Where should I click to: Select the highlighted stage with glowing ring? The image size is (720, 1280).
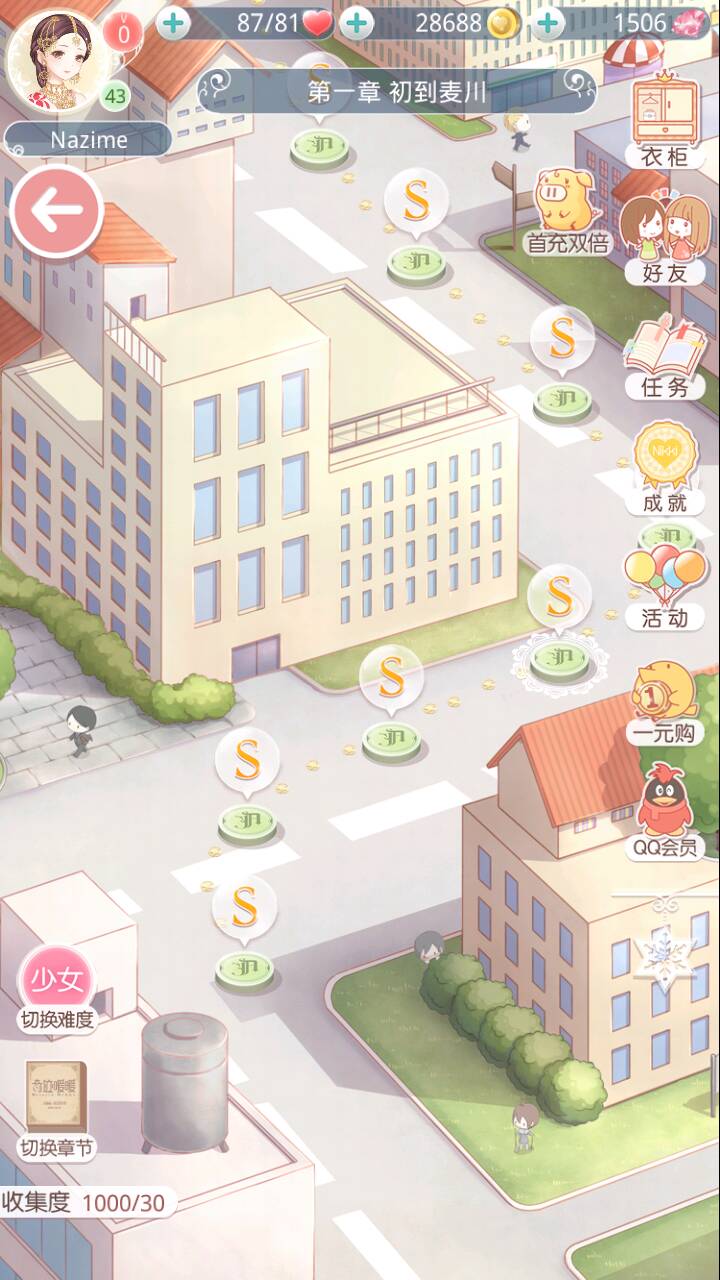click(x=558, y=656)
